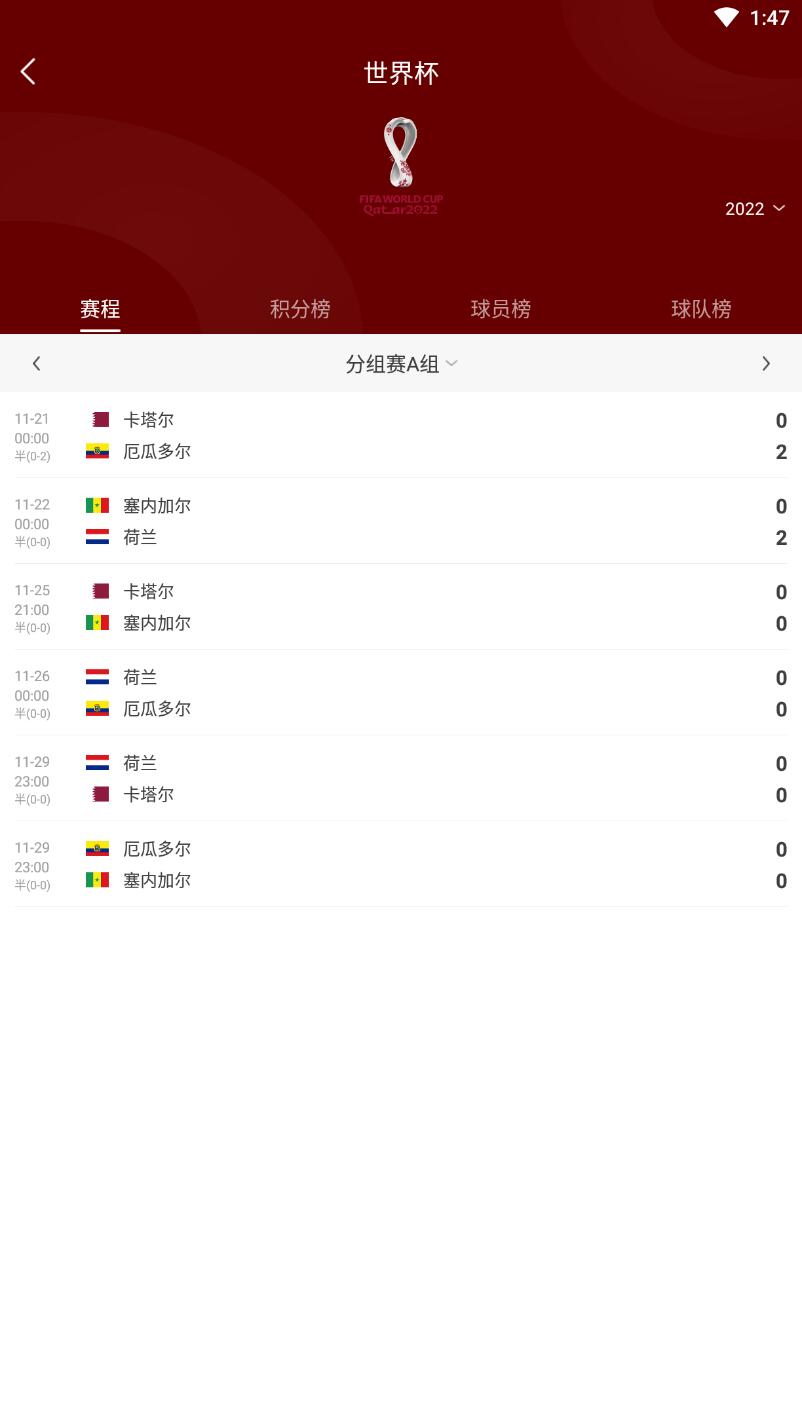Switch to the 球队榜 tab
The width and height of the screenshot is (802, 1425).
(x=701, y=309)
